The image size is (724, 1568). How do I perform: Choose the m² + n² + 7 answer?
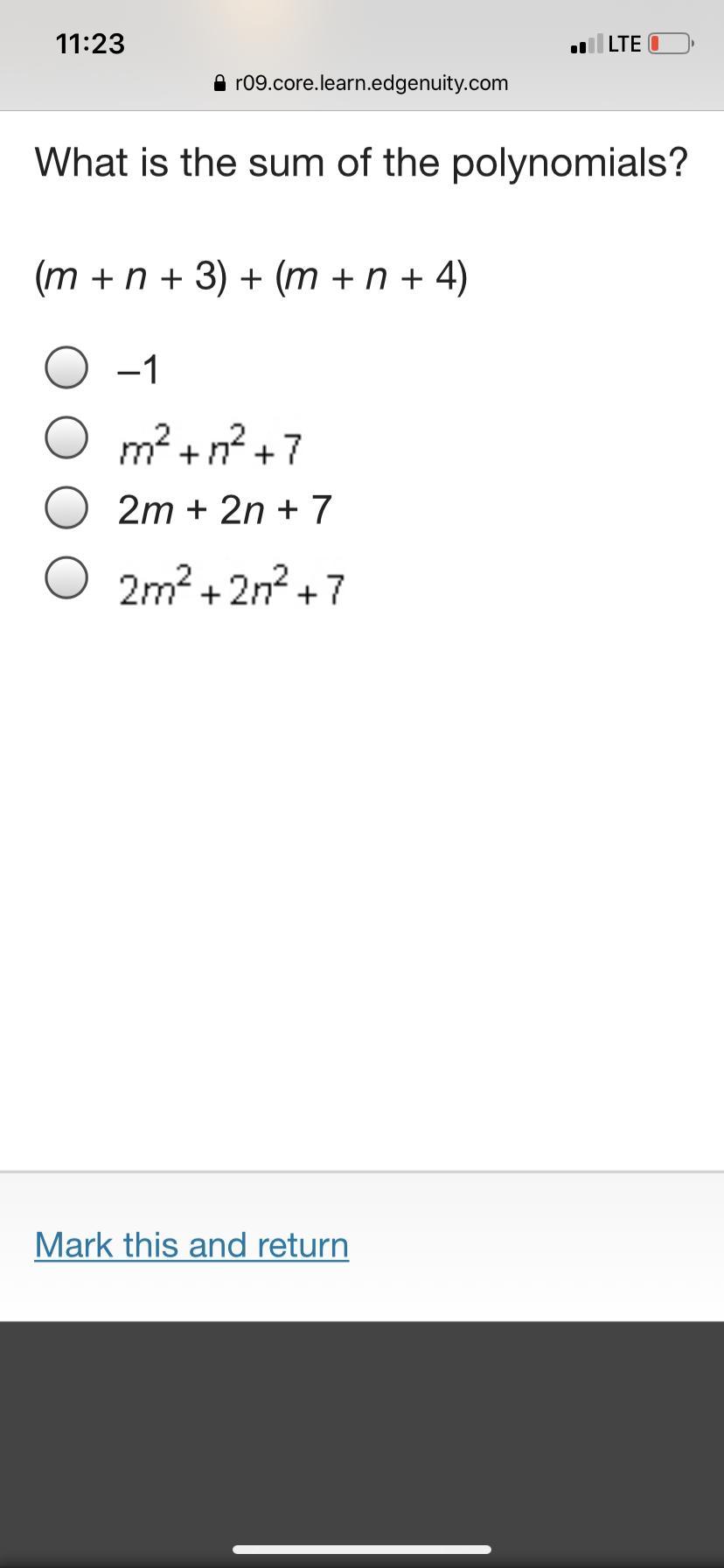pos(66,437)
